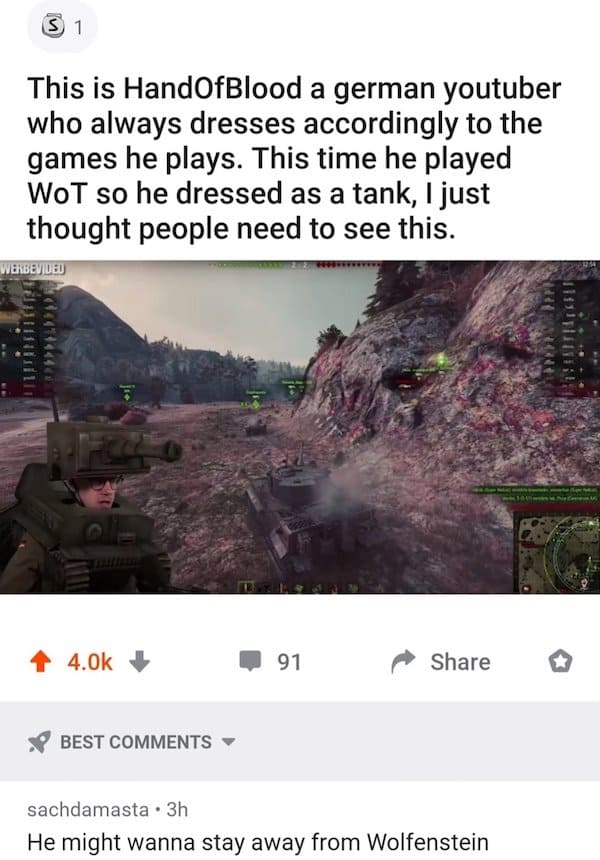Upvote this HandOfBlood post

pyautogui.click(x=44, y=662)
